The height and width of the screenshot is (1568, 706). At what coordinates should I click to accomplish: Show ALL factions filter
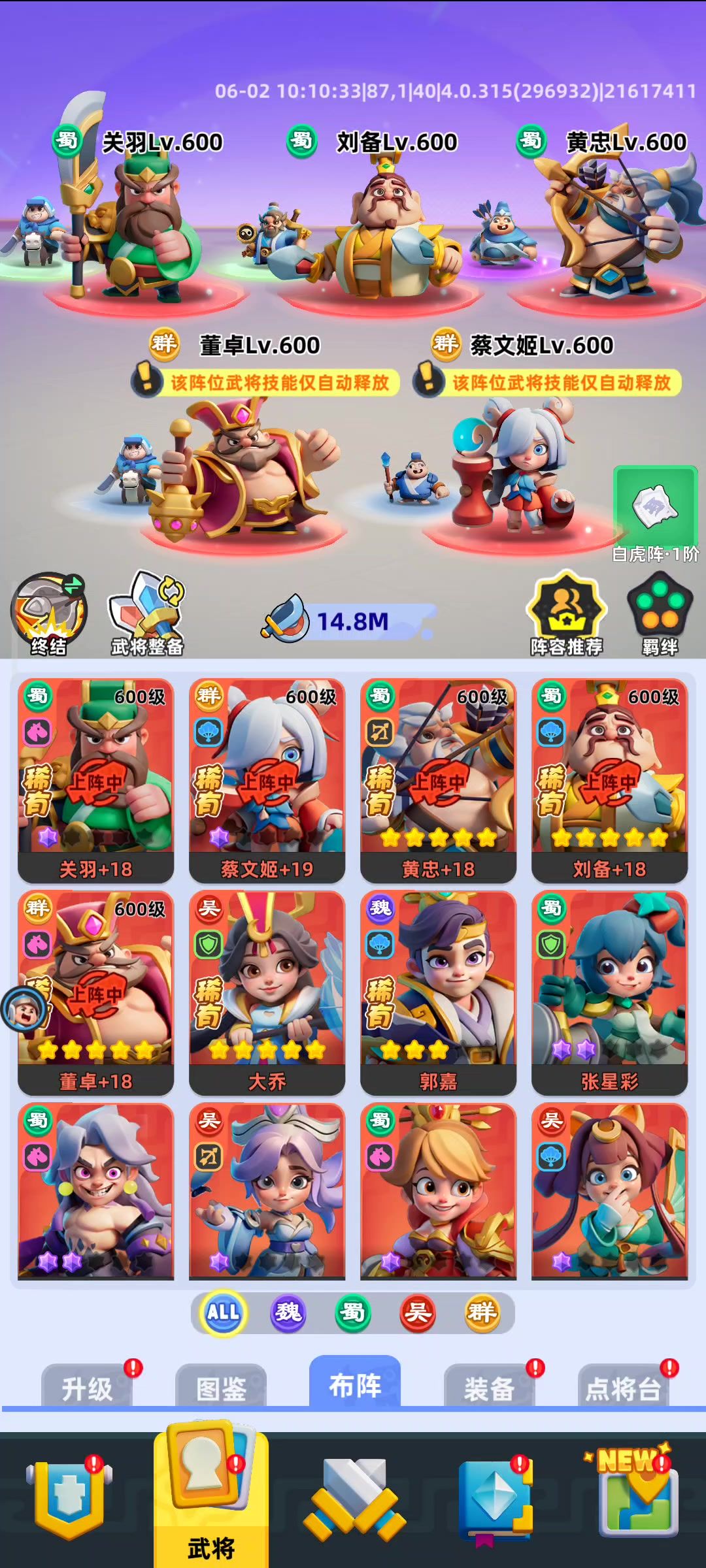(x=223, y=1312)
